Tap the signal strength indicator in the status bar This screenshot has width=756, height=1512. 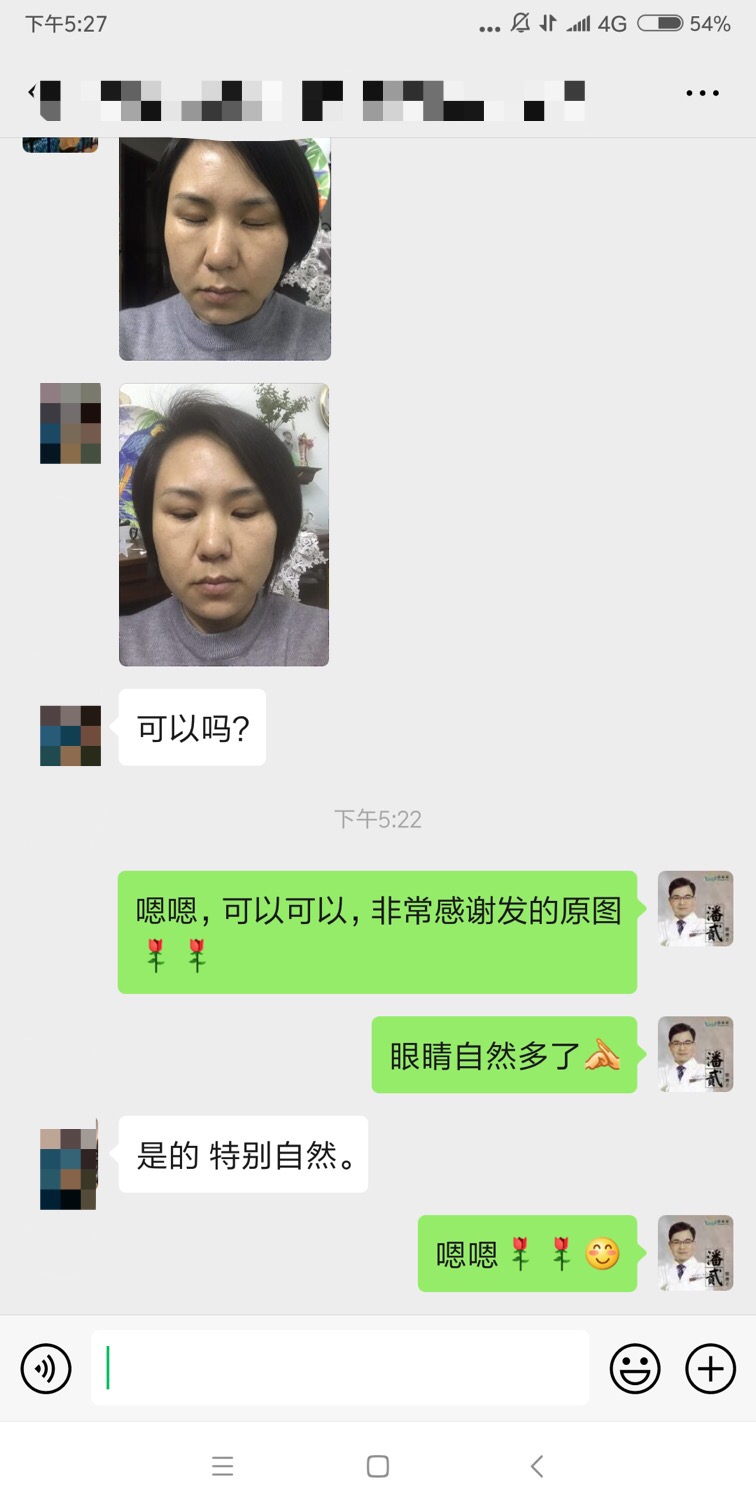(x=580, y=23)
